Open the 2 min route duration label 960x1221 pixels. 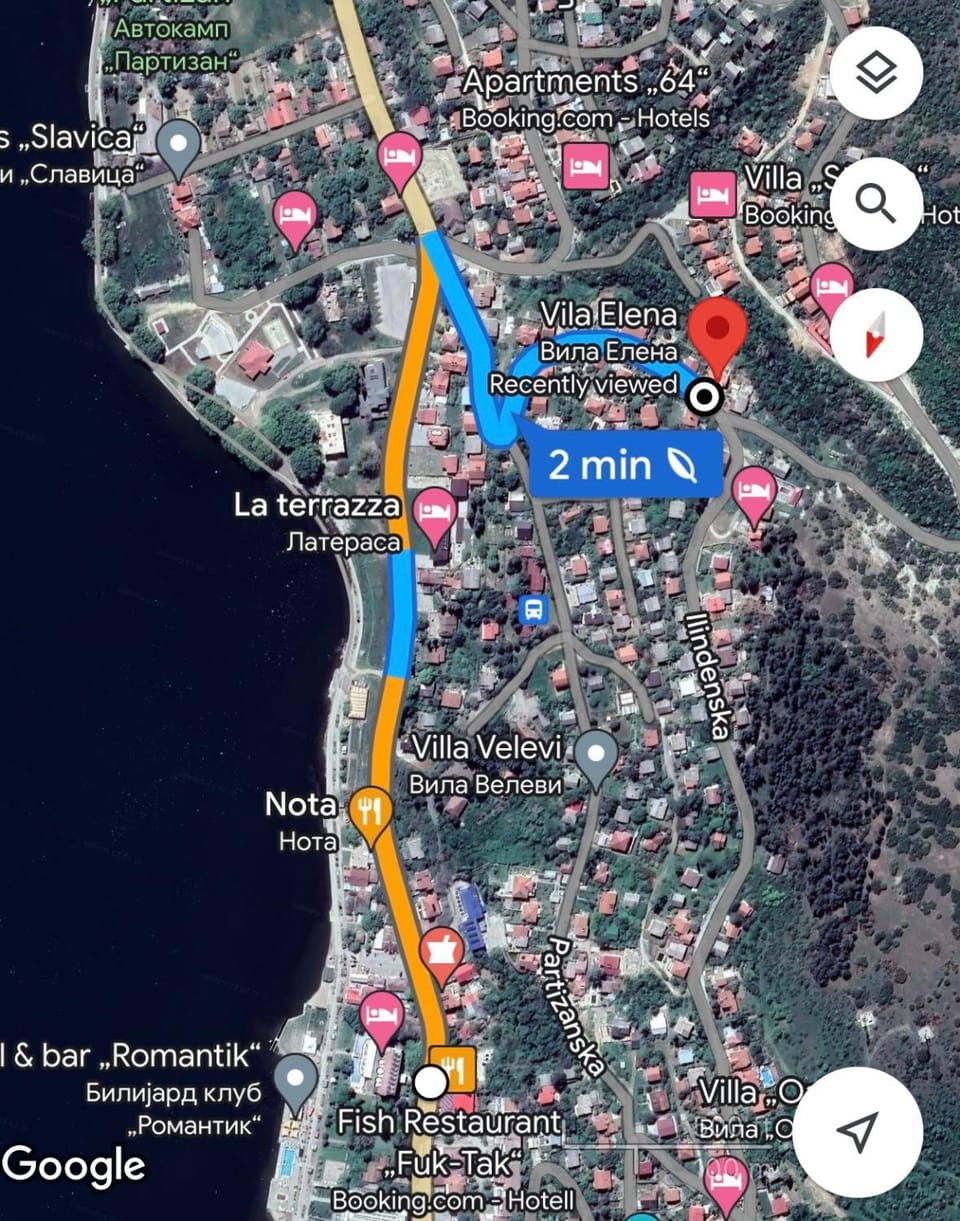click(x=600, y=464)
